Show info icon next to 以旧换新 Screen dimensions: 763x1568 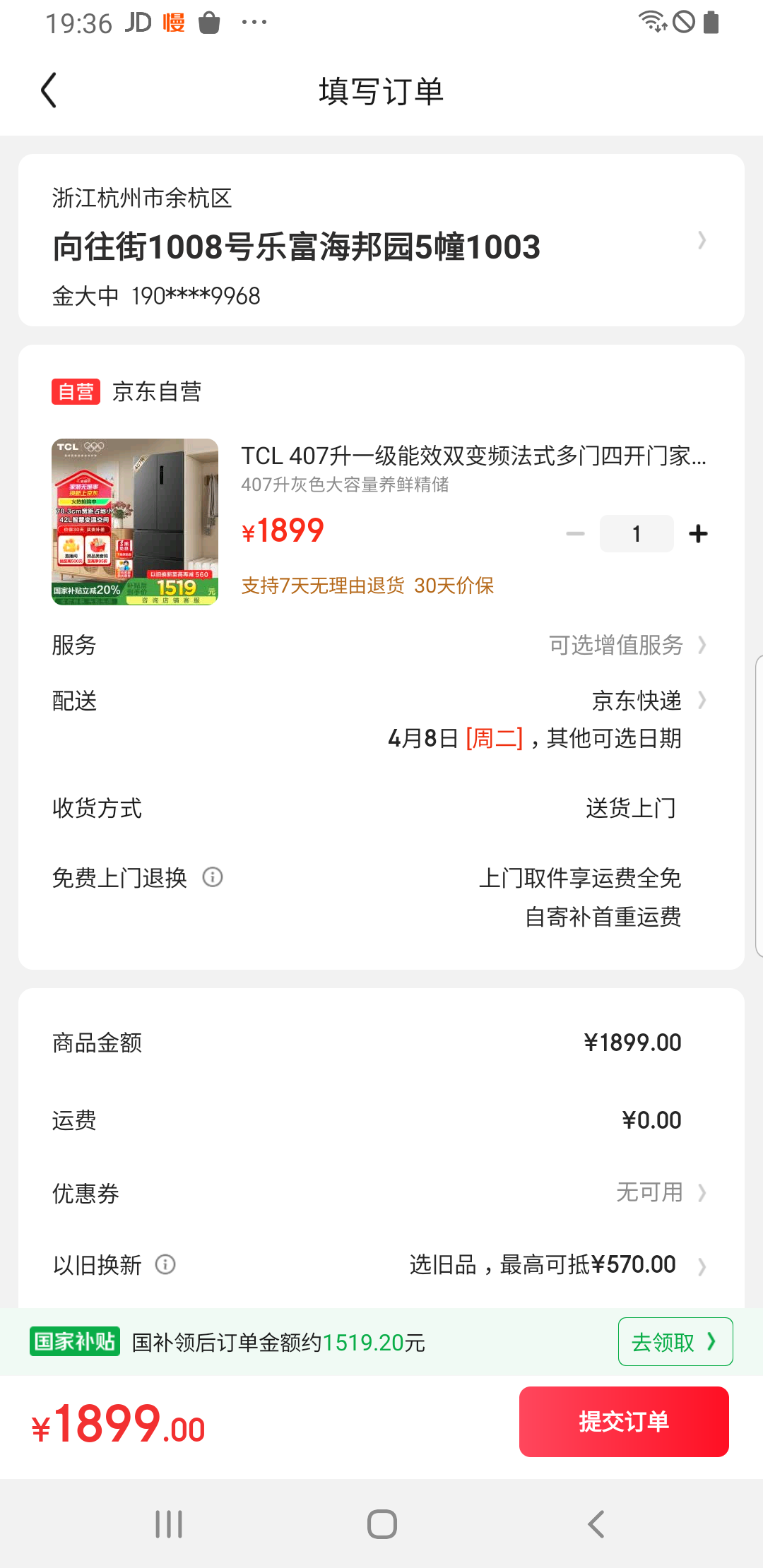(165, 1264)
